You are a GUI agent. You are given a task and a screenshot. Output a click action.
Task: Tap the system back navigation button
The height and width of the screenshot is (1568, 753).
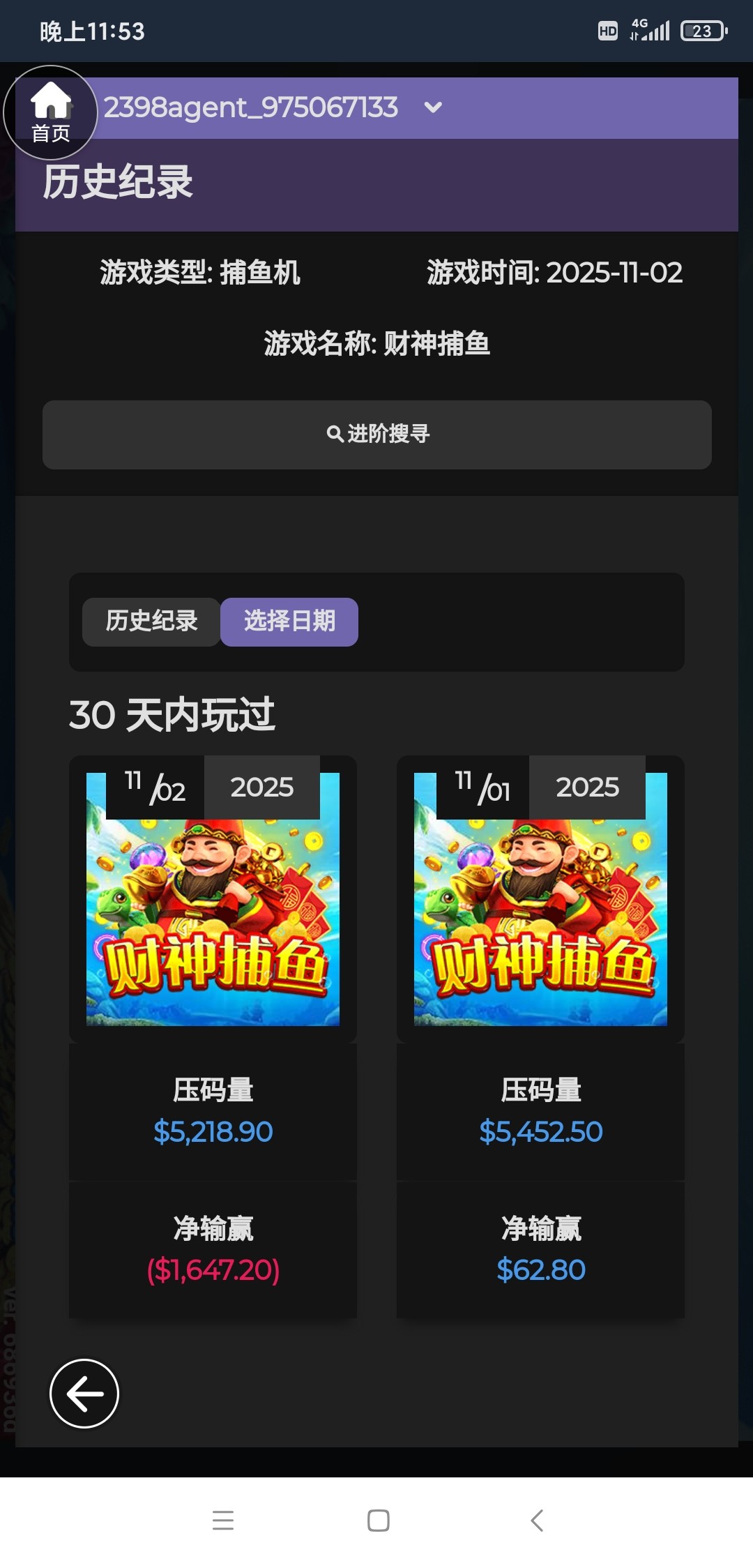(536, 1521)
